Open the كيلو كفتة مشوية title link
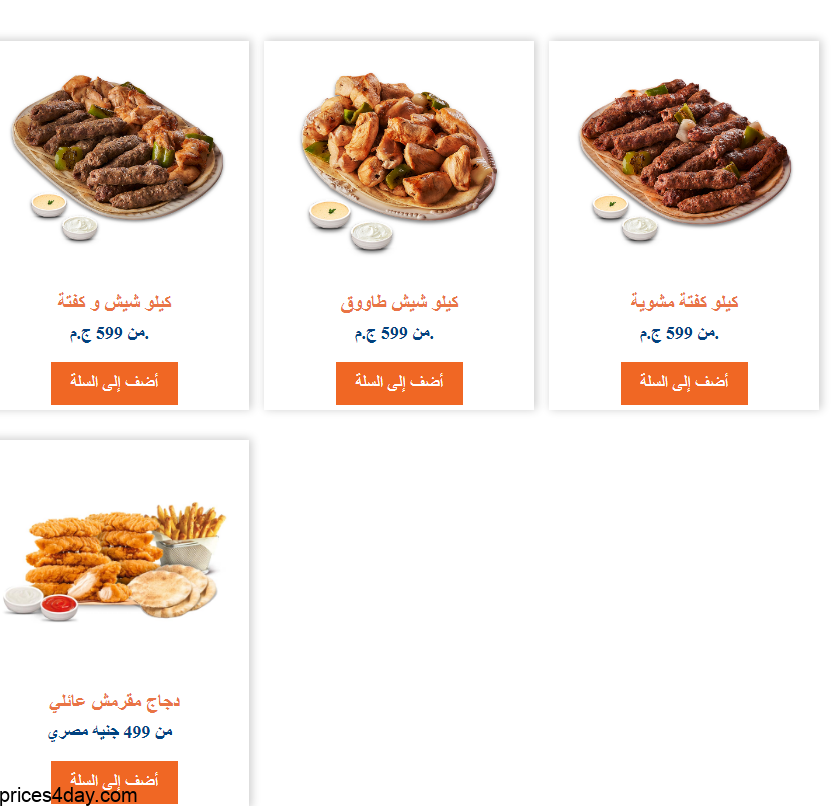Image resolution: width=837 pixels, height=806 pixels. 684,301
